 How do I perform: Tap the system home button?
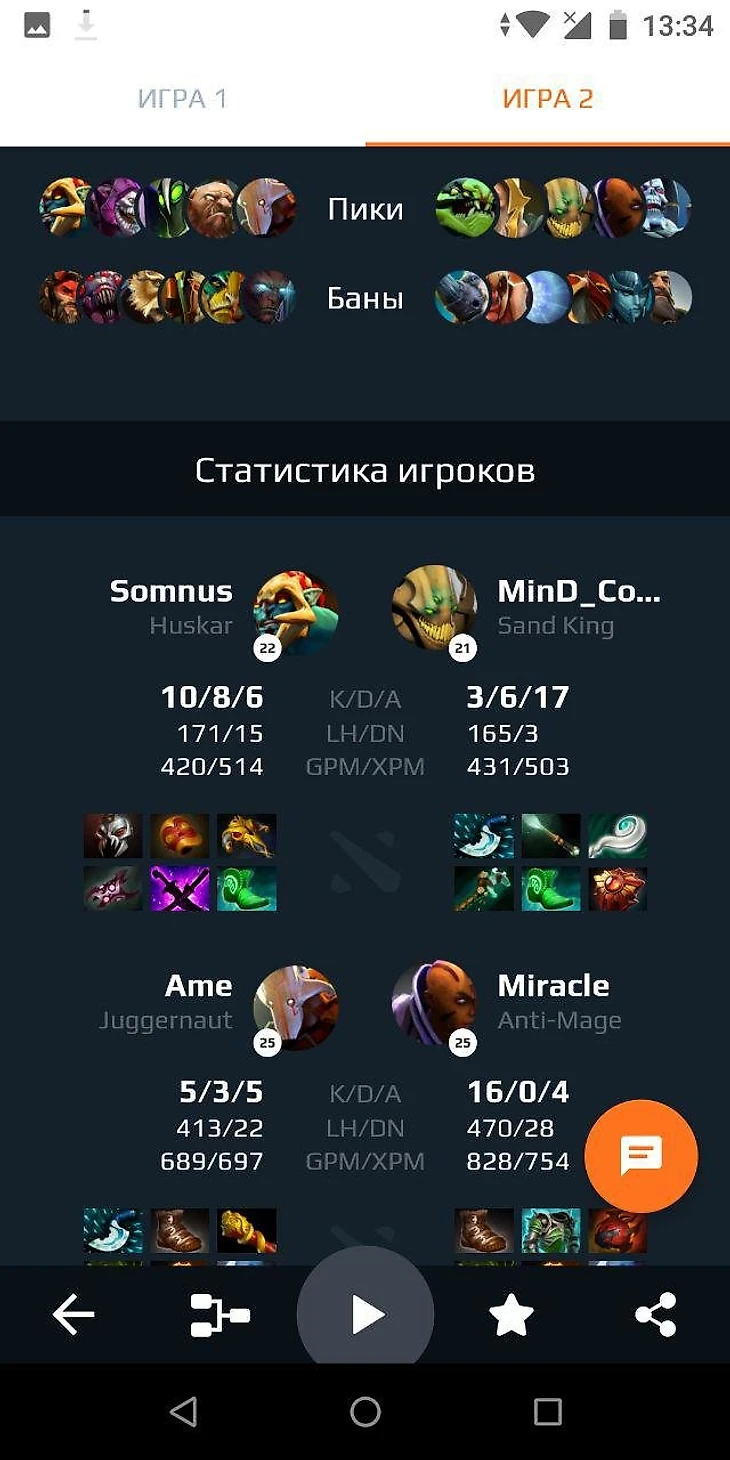365,1411
